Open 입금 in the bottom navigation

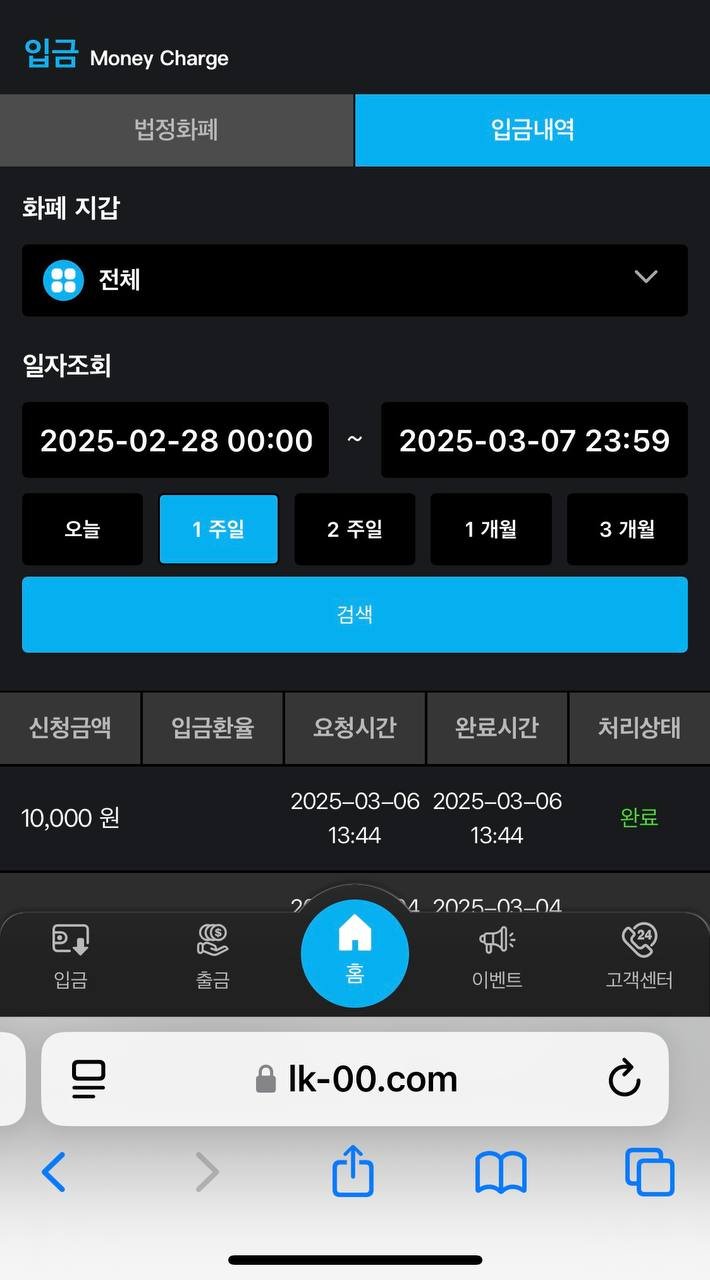point(70,957)
